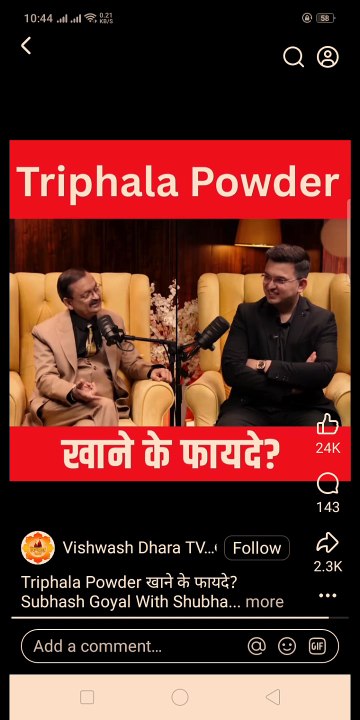The image size is (360, 720).
Task: Share this video
Action: coord(328,543)
